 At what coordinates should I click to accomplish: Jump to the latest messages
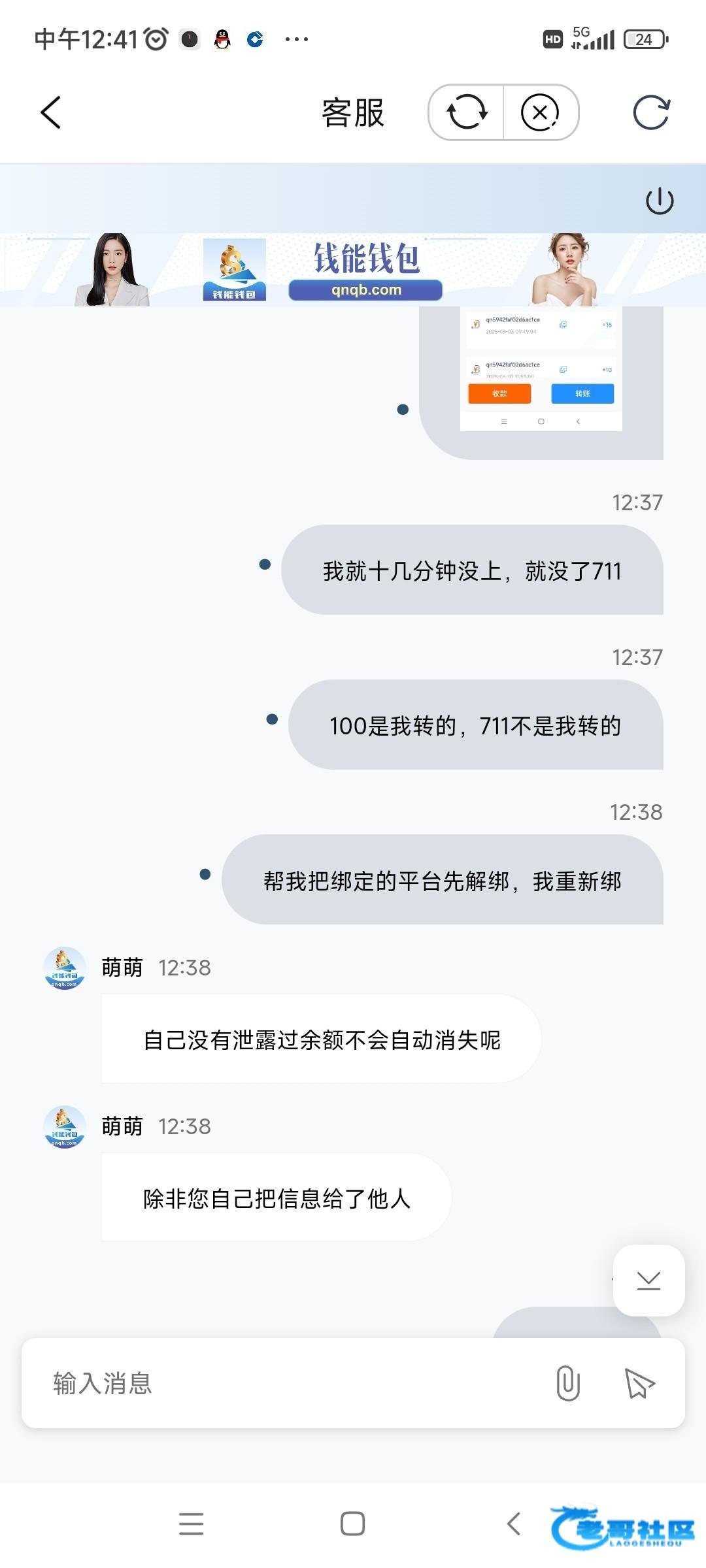click(648, 1281)
